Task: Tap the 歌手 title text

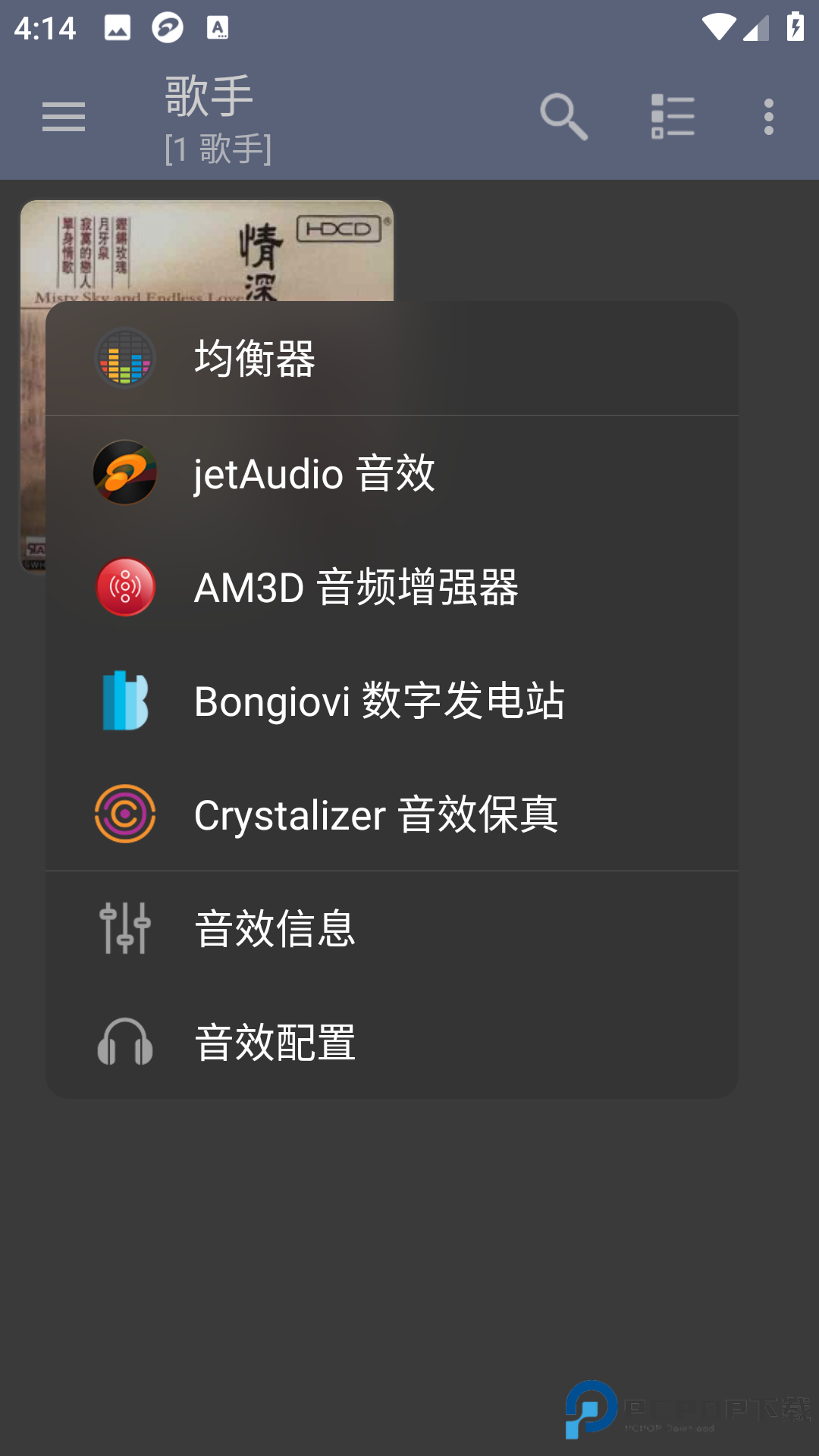Action: coord(206,96)
